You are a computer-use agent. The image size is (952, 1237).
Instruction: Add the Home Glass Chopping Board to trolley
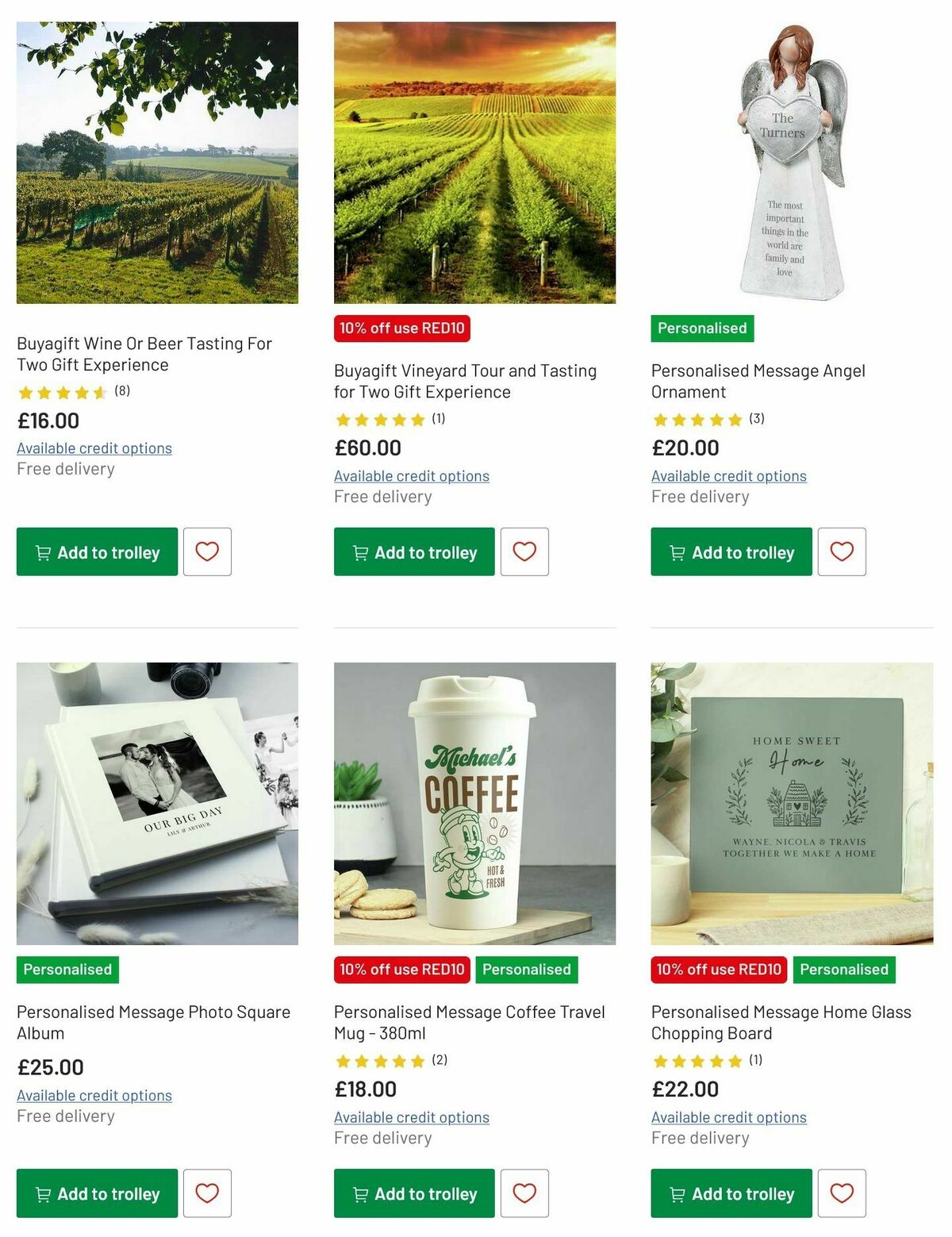pyautogui.click(x=731, y=1193)
